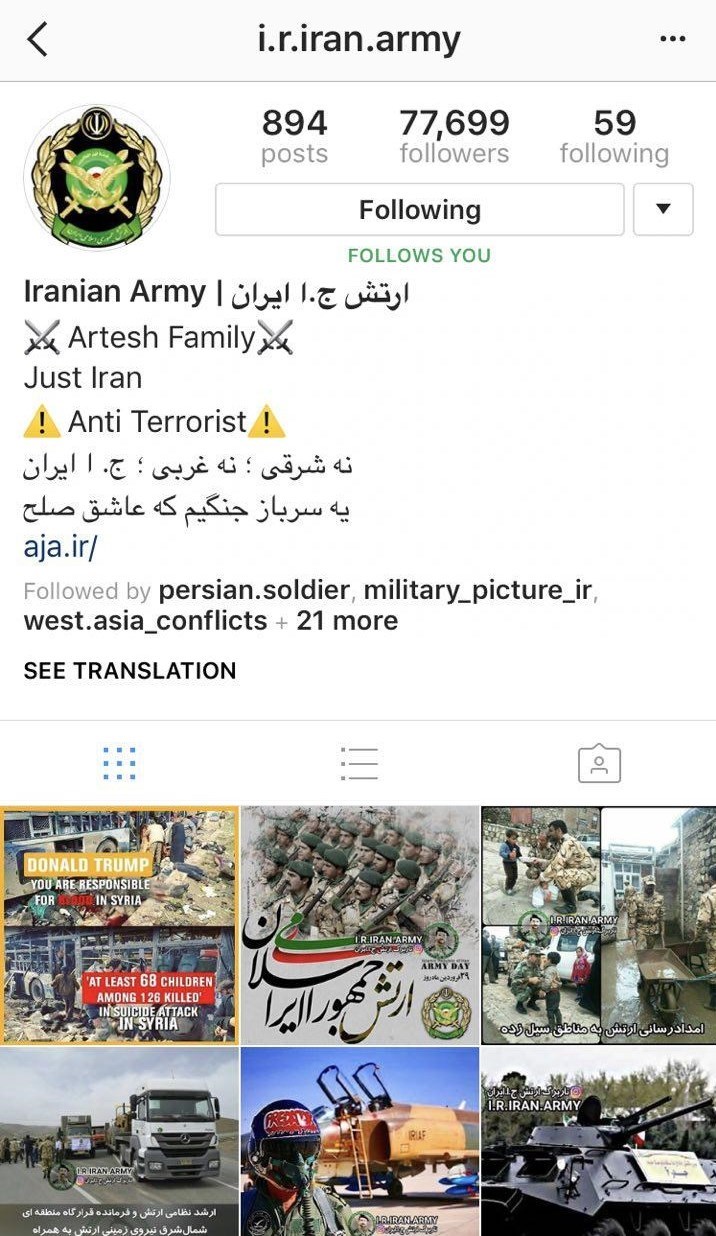The width and height of the screenshot is (716, 1236).
Task: Open the white truck convoy post
Action: (119, 1141)
